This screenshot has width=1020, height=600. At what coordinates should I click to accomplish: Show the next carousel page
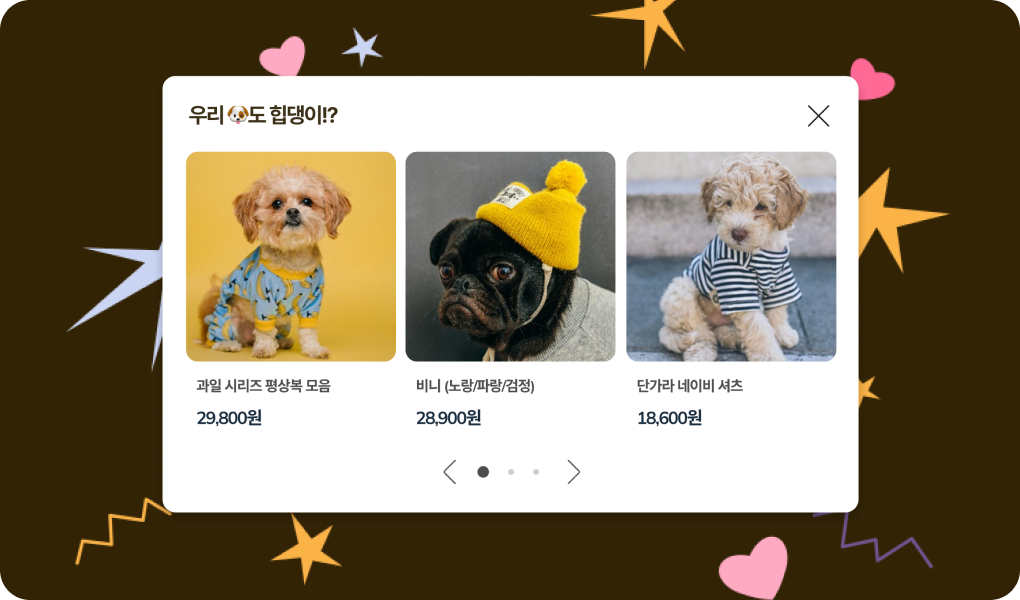point(573,472)
